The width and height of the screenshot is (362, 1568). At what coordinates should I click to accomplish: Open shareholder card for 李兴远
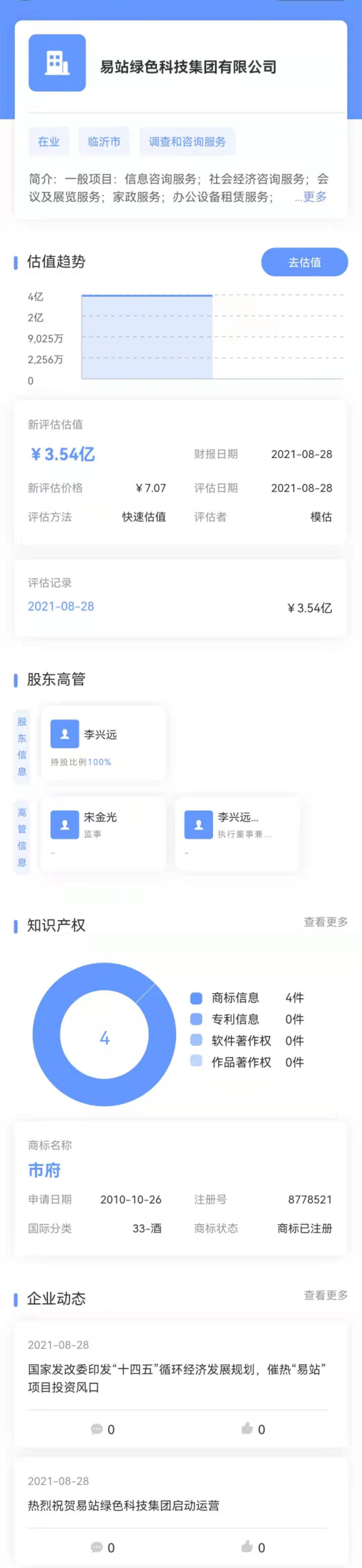click(103, 743)
